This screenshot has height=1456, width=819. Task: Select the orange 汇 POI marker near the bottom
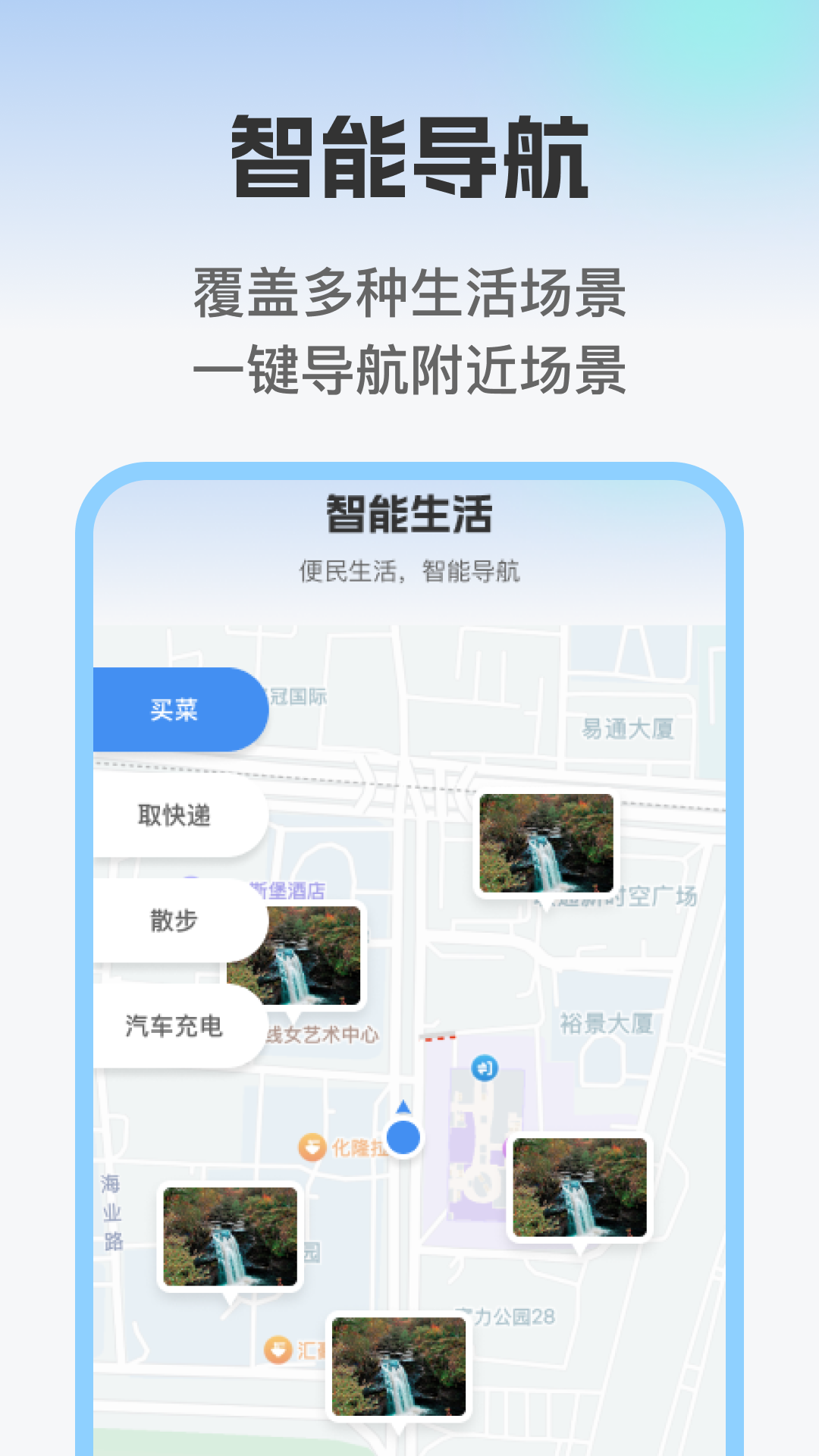(x=277, y=1350)
